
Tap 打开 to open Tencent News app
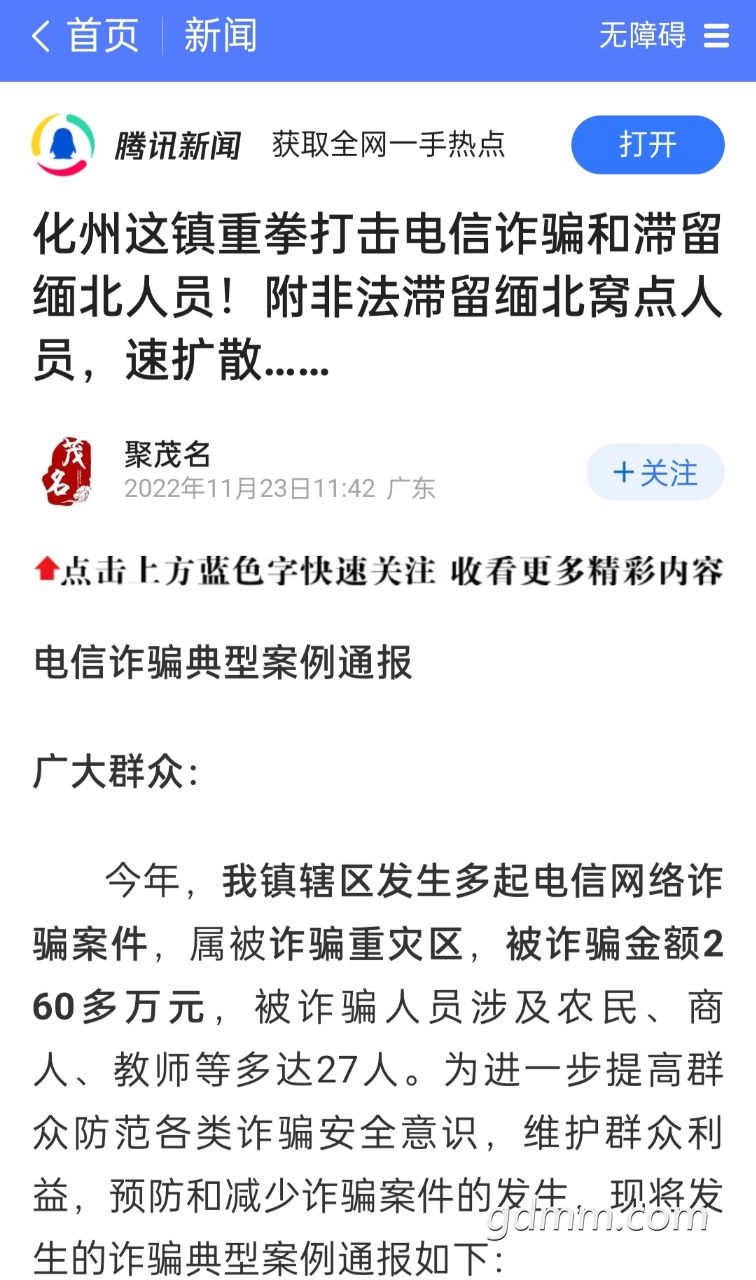point(647,145)
